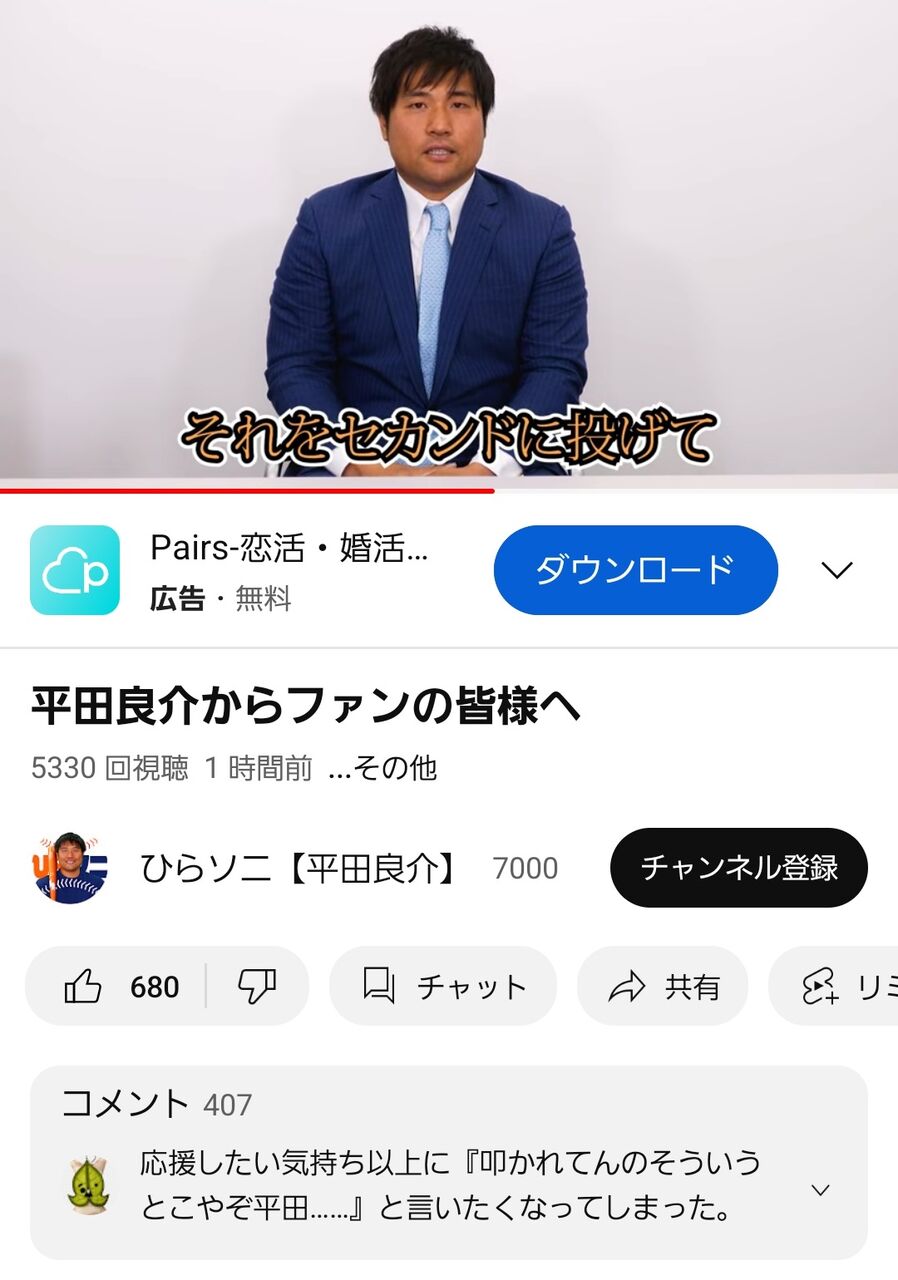Open the チャット chip

[x=443, y=987]
